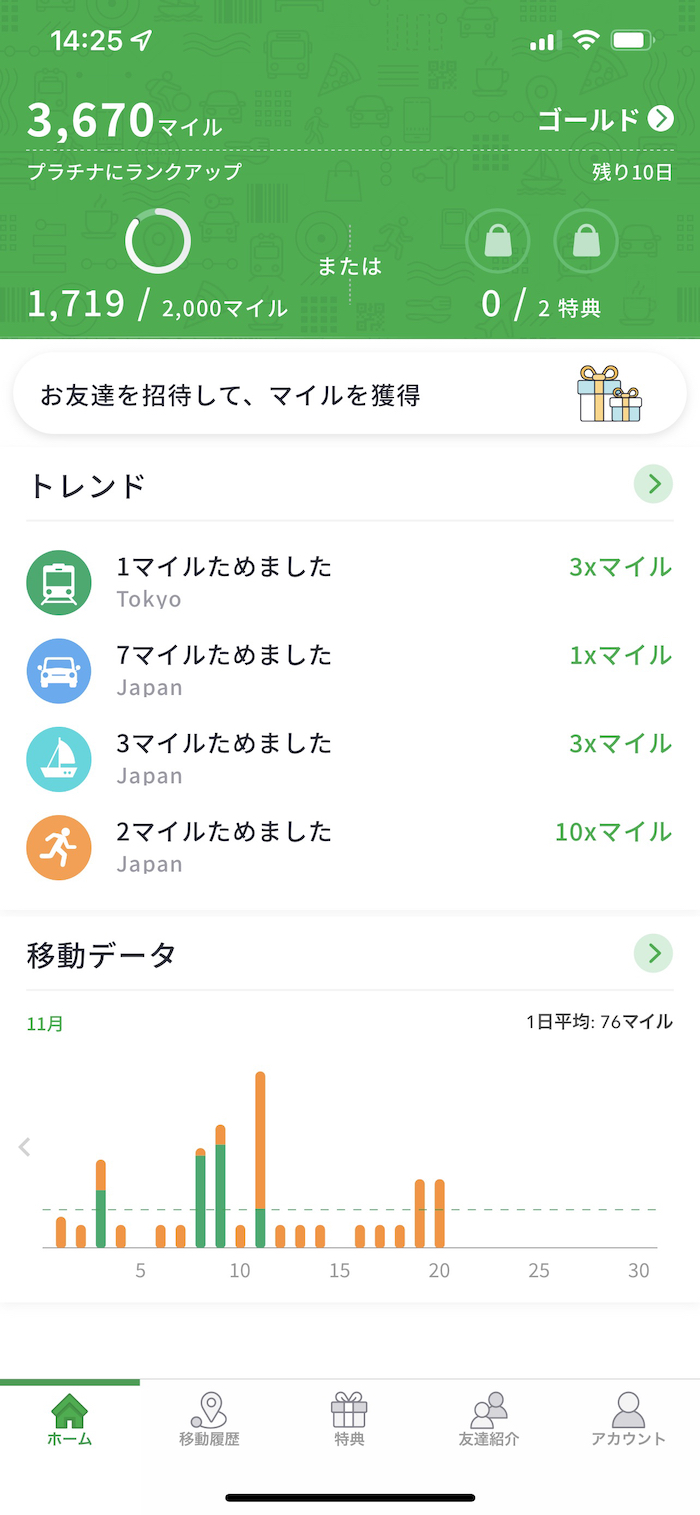Switch to the 移動履歴 tab
This screenshot has width=700, height=1515.
(x=210, y=1420)
